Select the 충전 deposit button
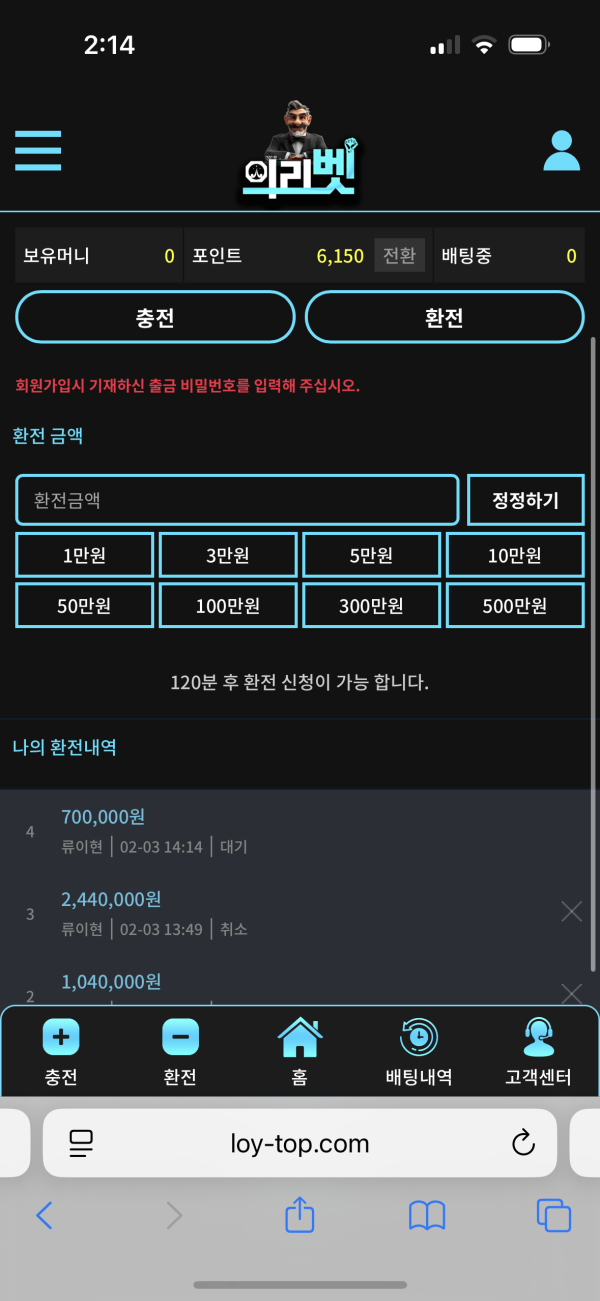This screenshot has width=600, height=1301. tap(155, 318)
